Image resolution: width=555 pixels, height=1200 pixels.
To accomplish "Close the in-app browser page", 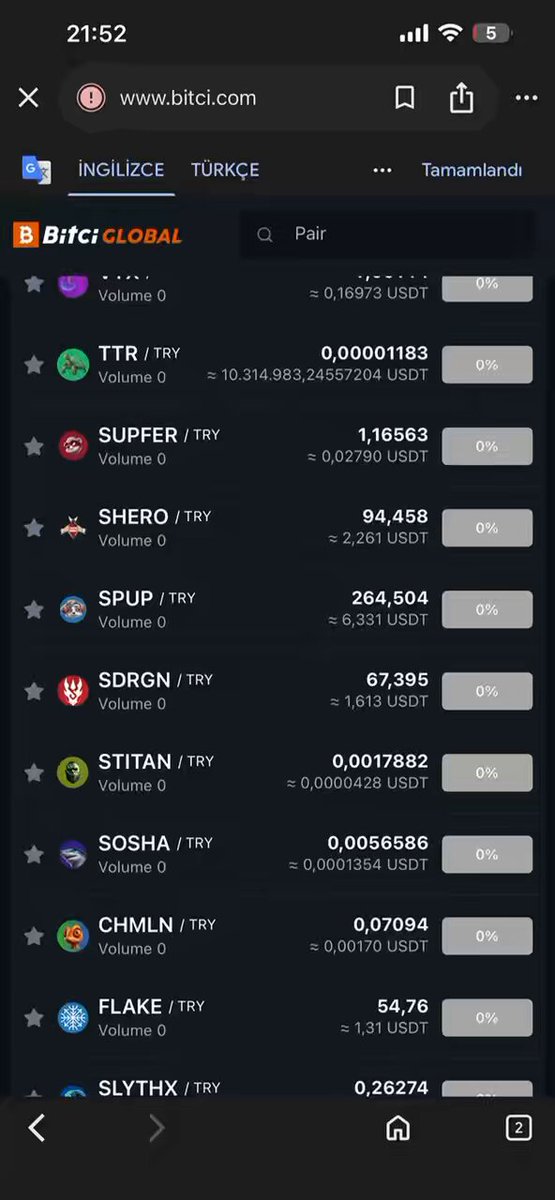I will coord(28,97).
